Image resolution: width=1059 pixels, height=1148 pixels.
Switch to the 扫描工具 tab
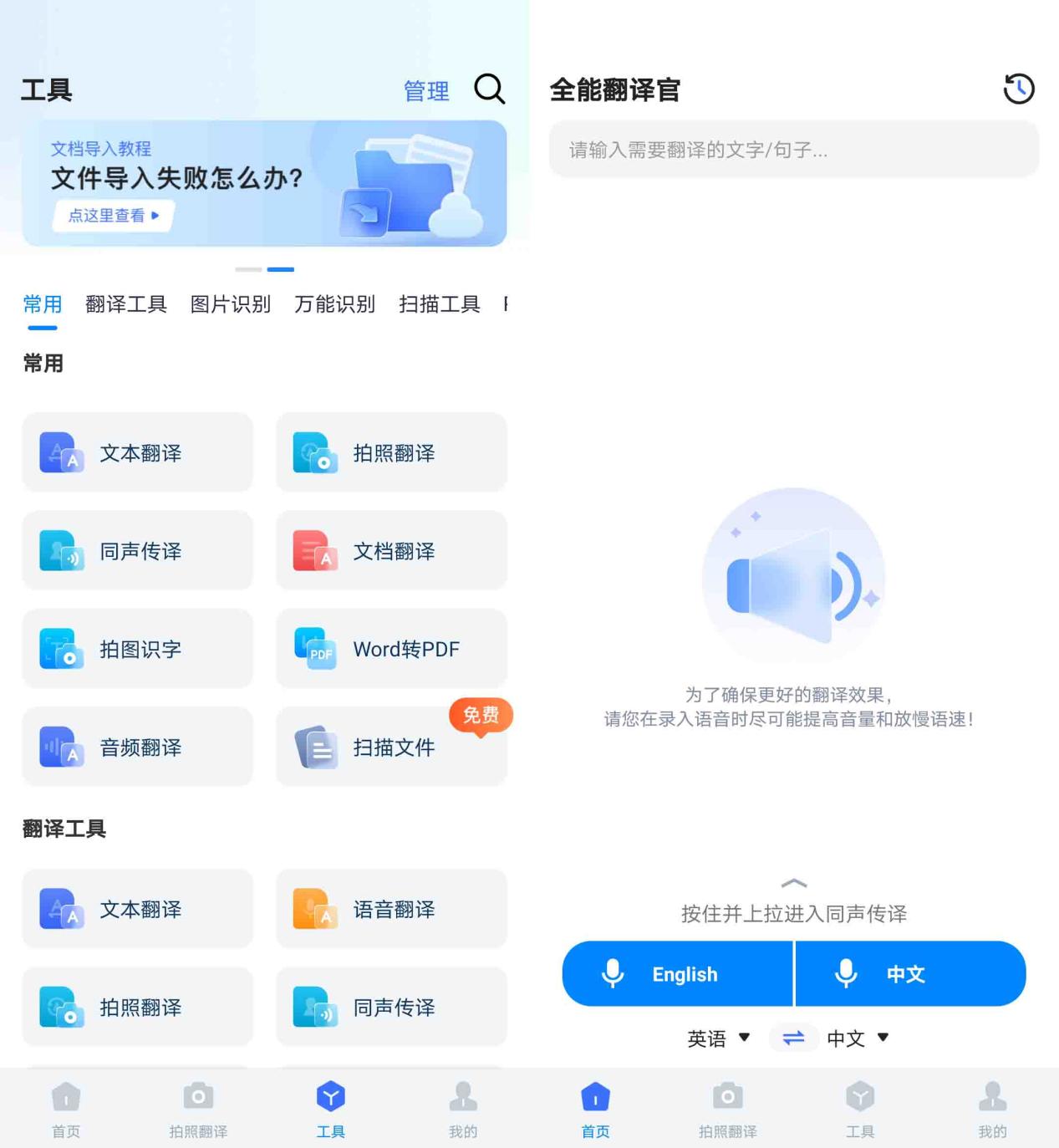tap(440, 304)
